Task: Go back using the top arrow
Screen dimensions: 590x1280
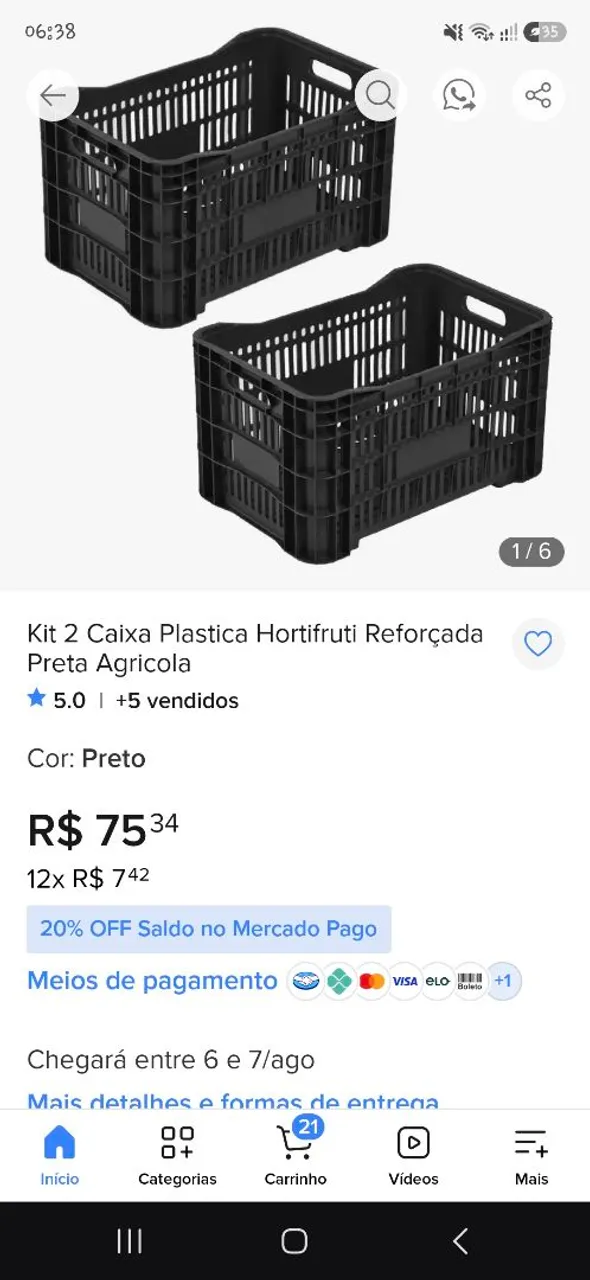Action: [52, 95]
